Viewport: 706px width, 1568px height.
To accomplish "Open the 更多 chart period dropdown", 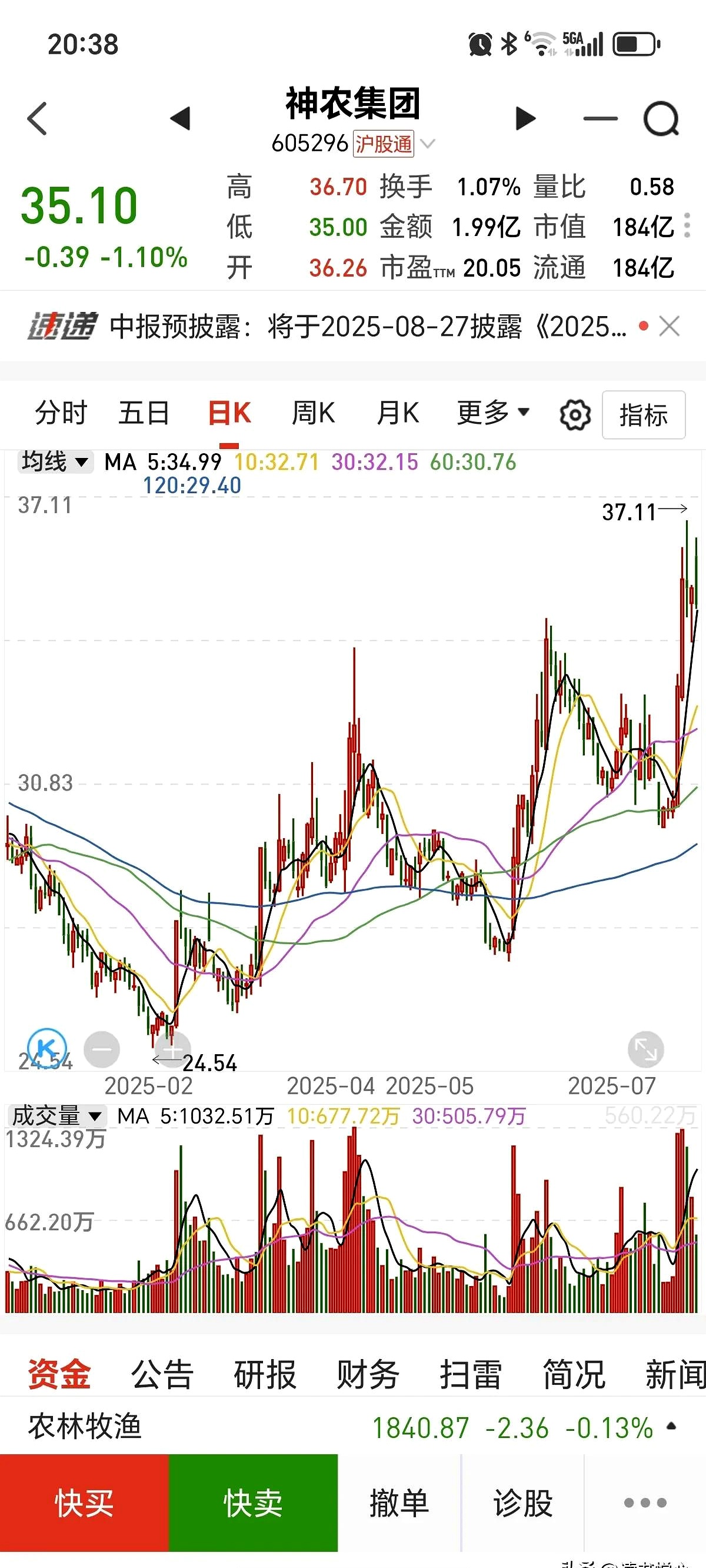I will point(493,413).
